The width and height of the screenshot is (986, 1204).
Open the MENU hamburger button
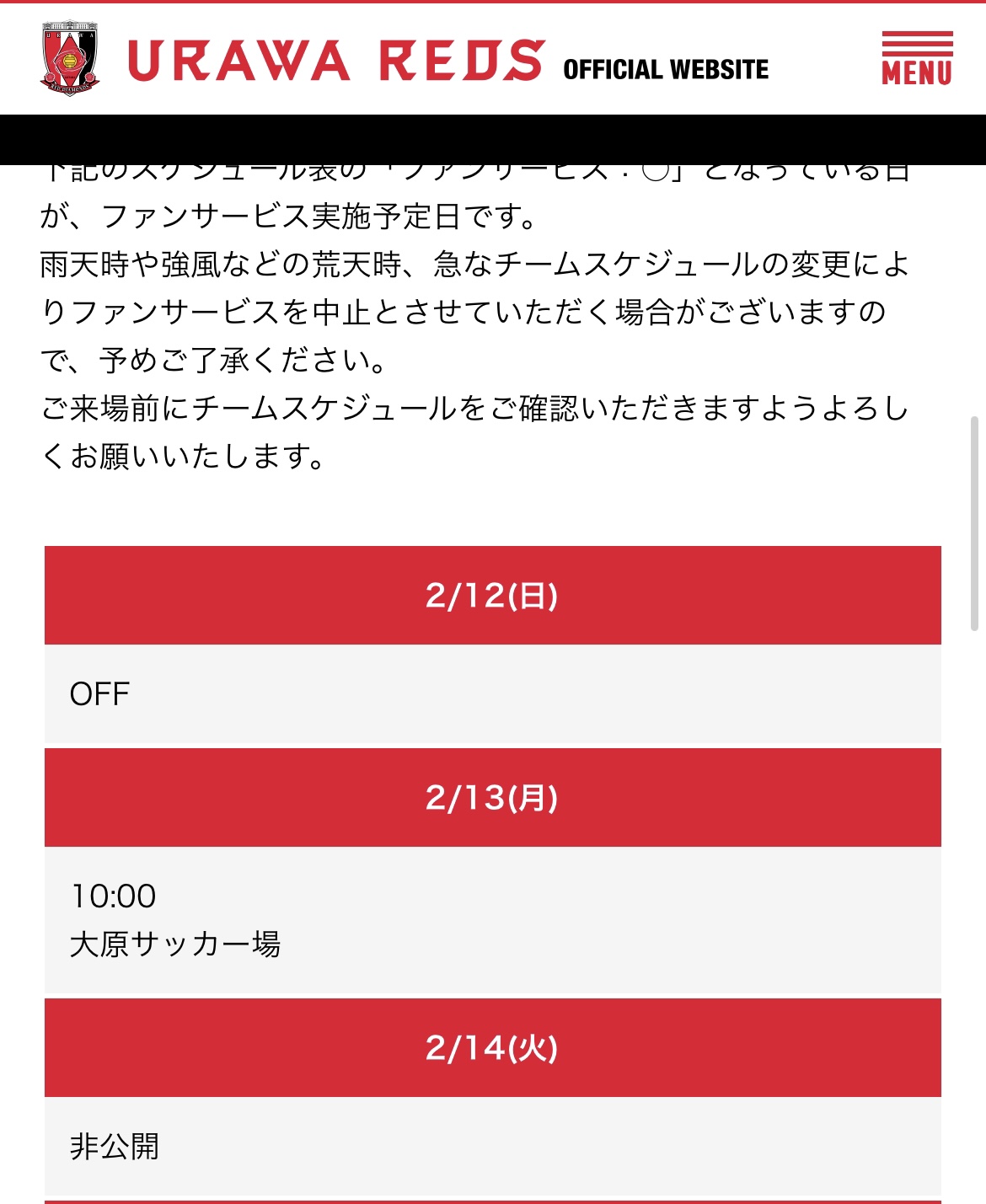click(x=917, y=59)
